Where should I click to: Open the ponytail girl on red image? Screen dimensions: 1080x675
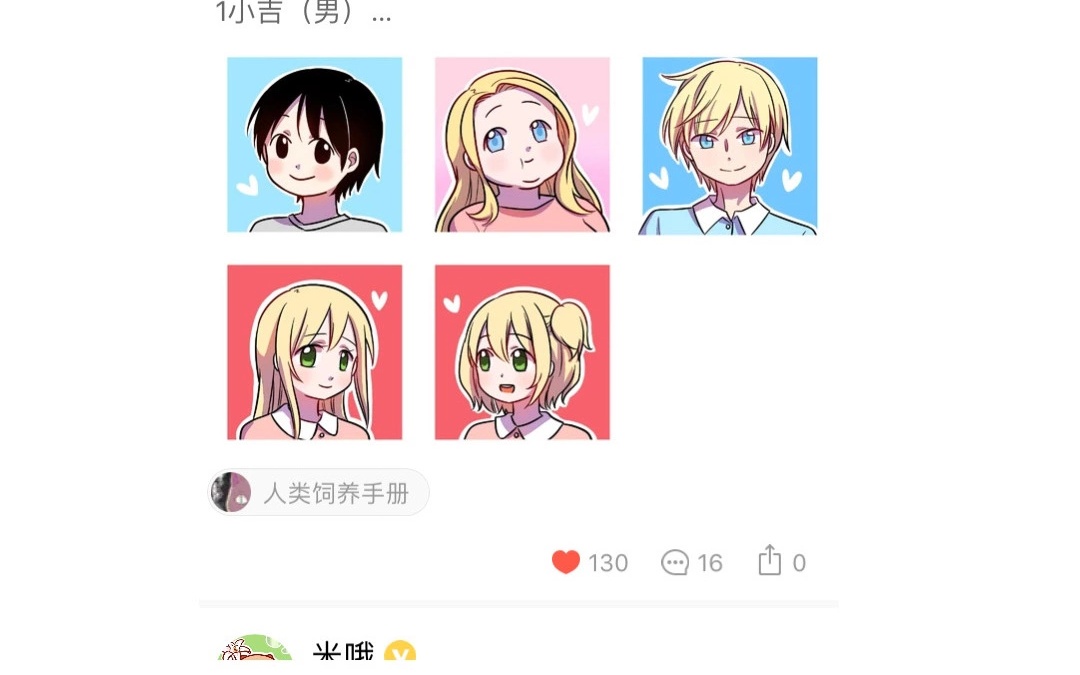(522, 352)
